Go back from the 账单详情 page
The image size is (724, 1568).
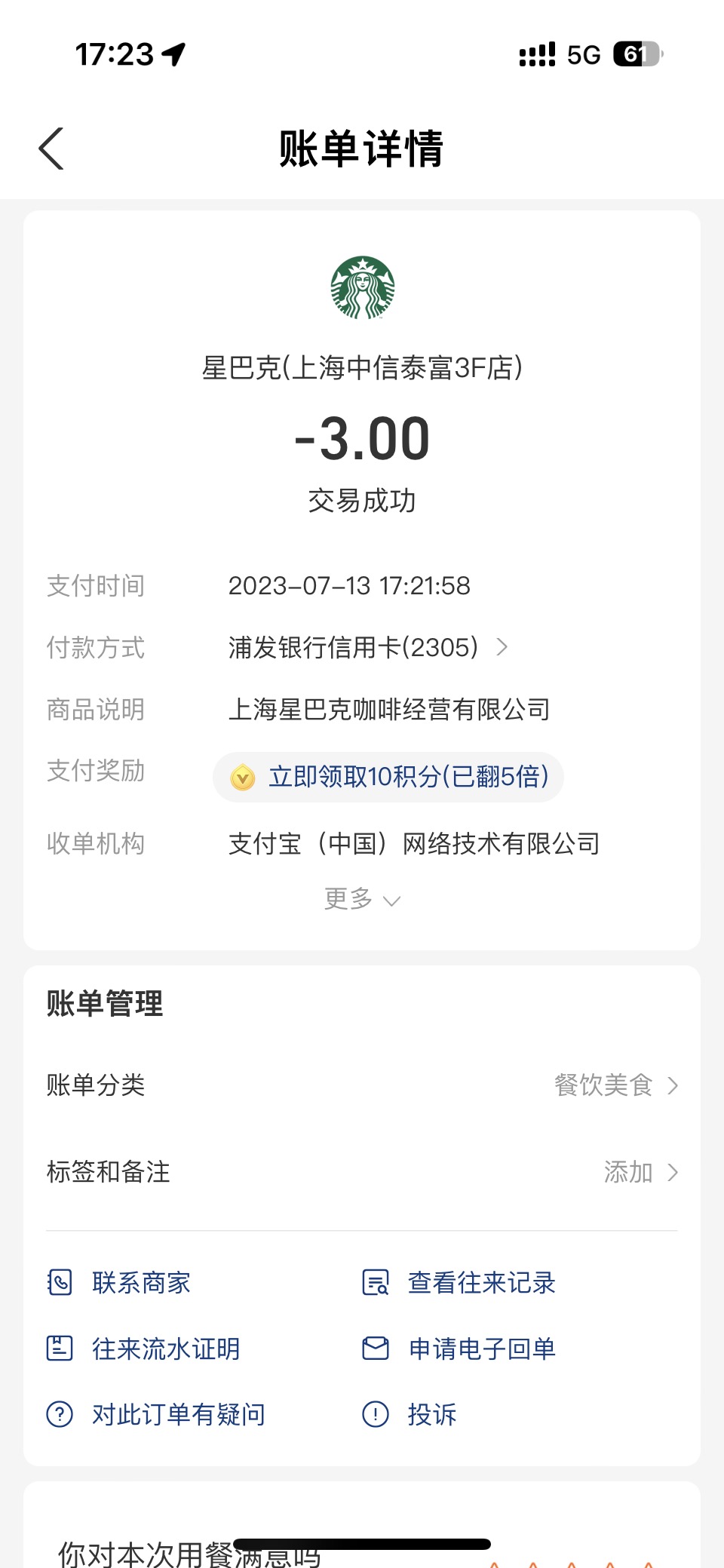pos(51,149)
